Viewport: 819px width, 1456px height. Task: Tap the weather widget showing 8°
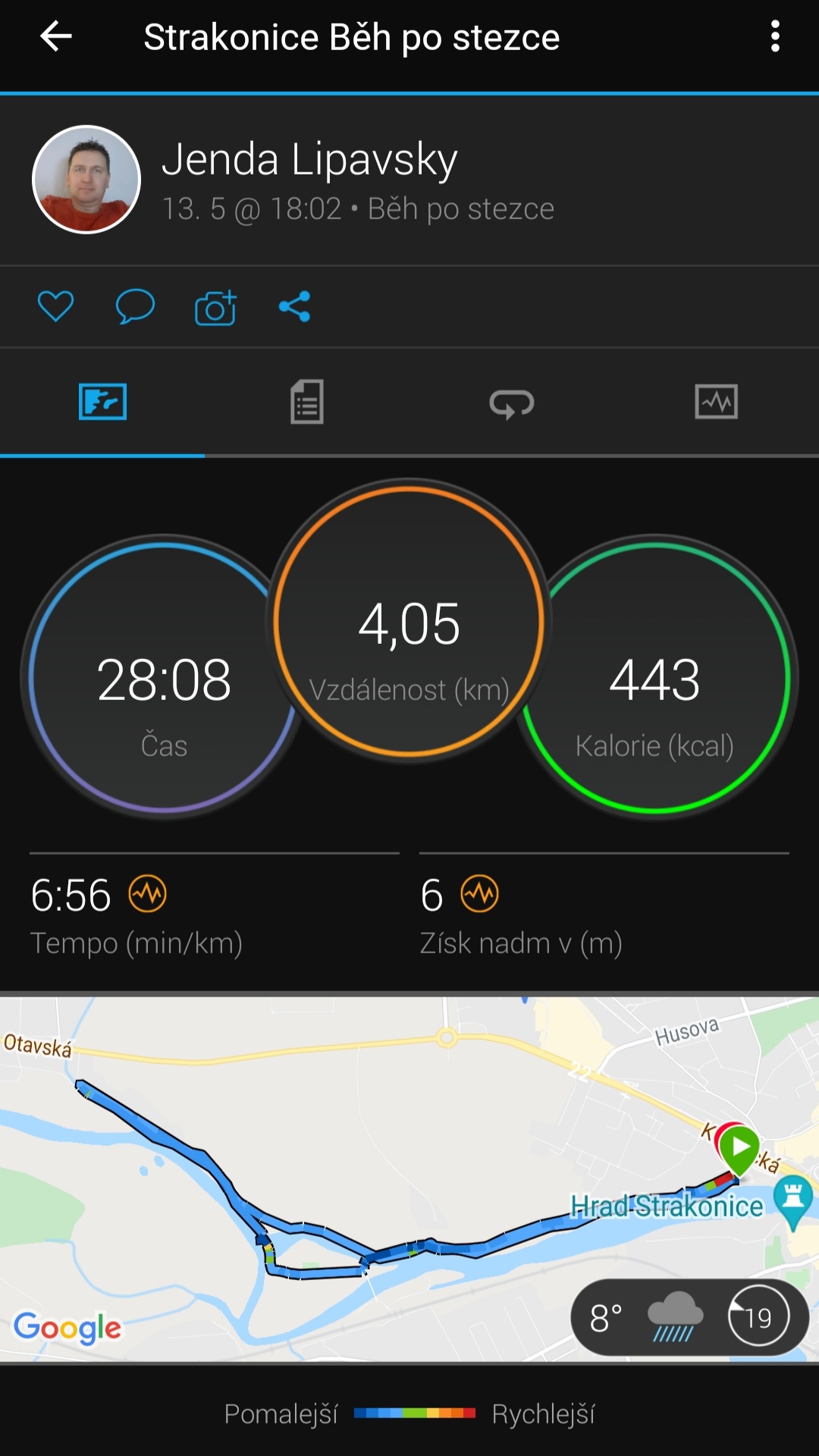click(x=690, y=1317)
